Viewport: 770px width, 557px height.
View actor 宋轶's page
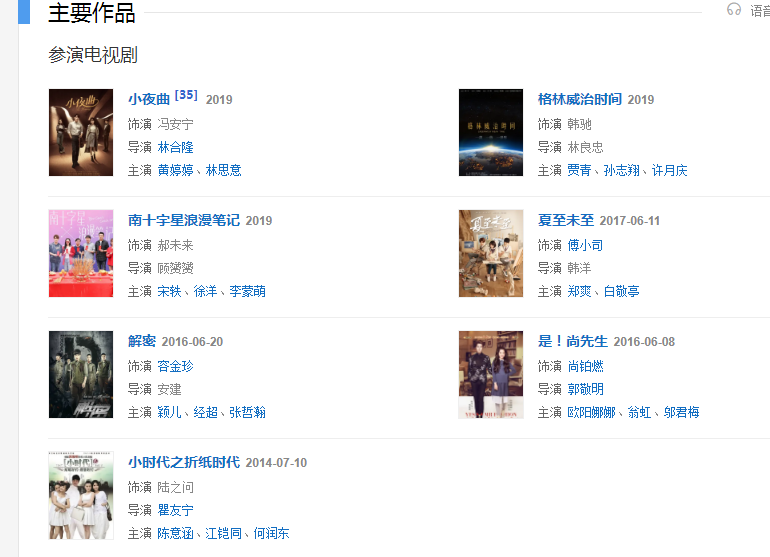[169, 291]
